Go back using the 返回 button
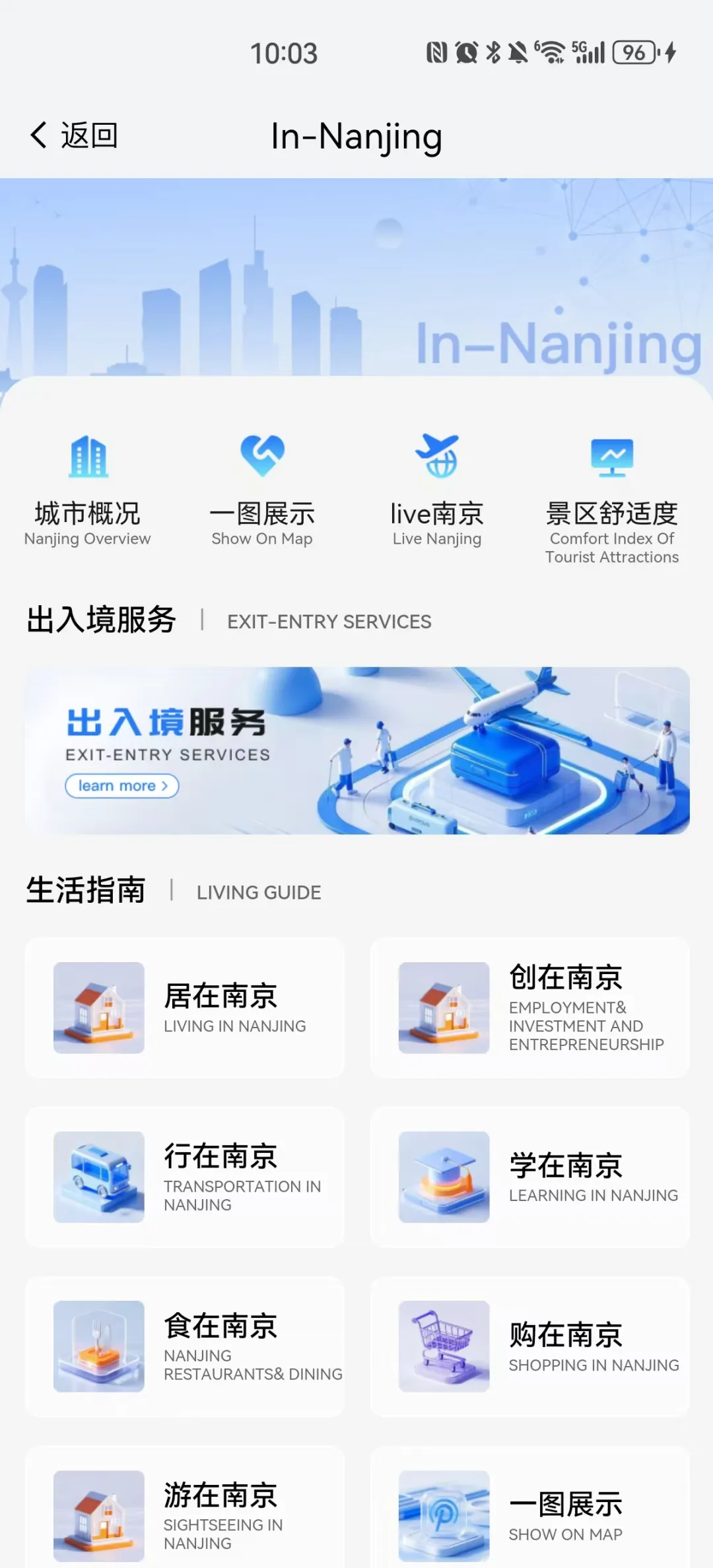This screenshot has width=713, height=1568. click(x=74, y=135)
